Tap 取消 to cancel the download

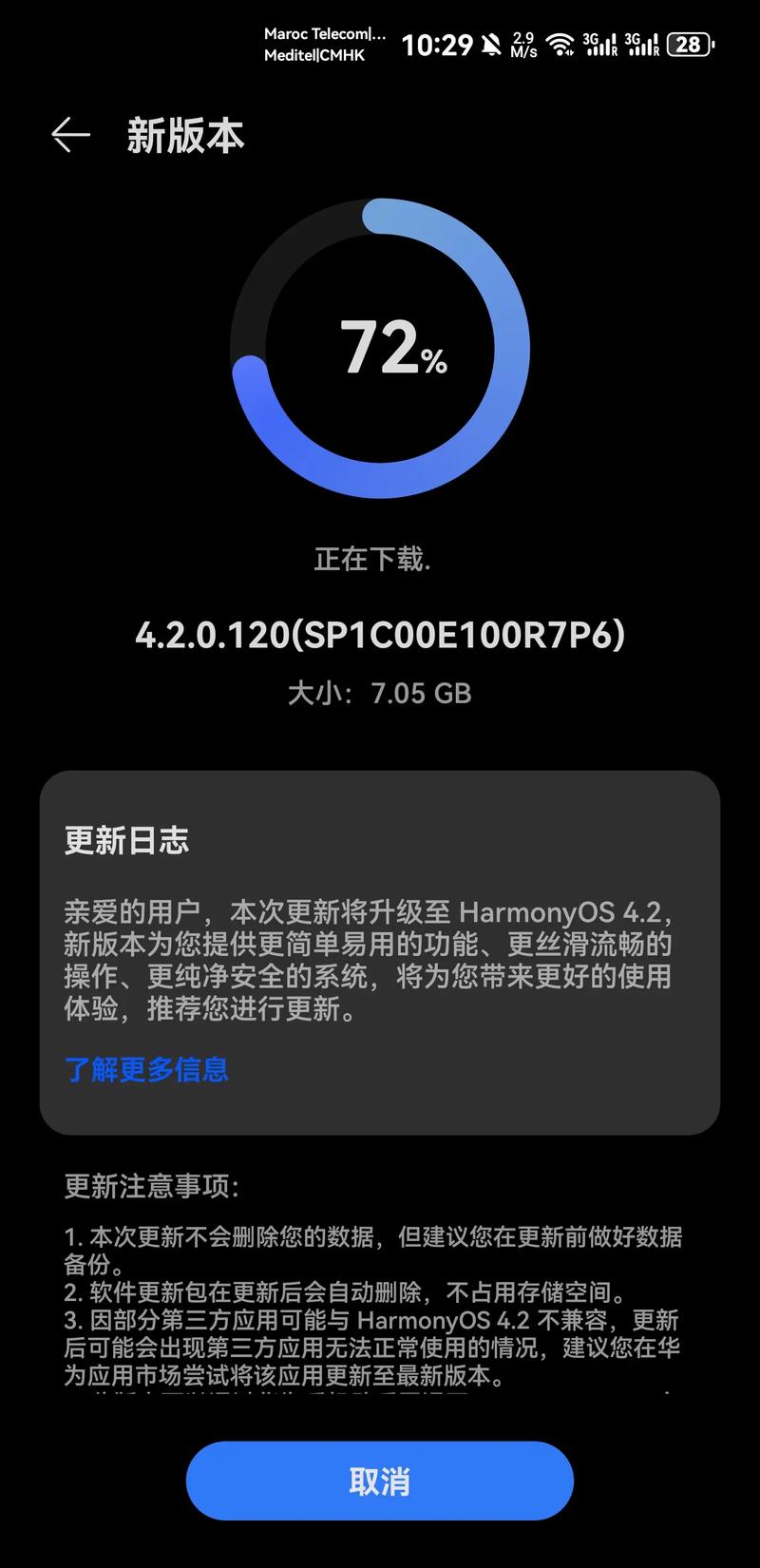[380, 1480]
